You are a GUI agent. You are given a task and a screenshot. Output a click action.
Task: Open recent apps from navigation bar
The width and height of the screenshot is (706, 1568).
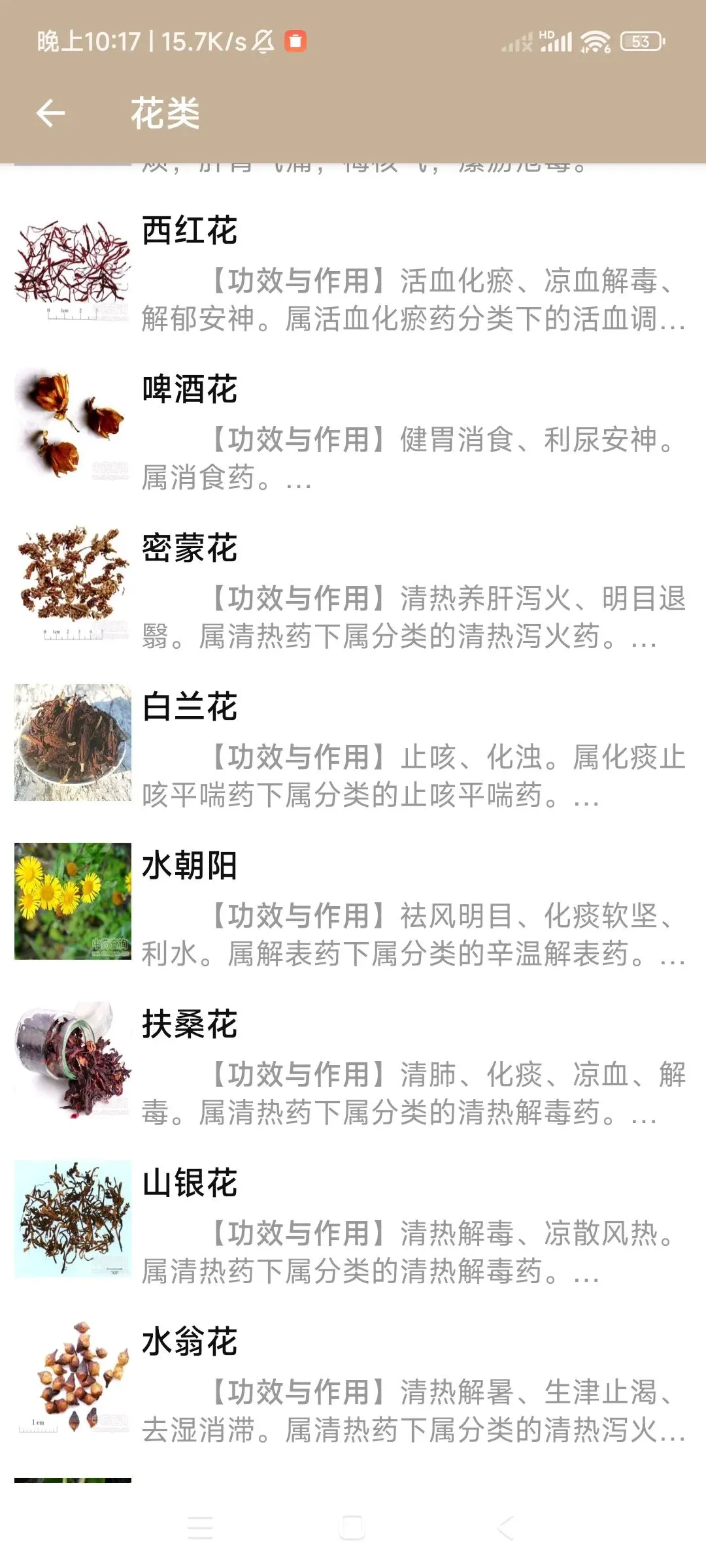click(x=200, y=1527)
